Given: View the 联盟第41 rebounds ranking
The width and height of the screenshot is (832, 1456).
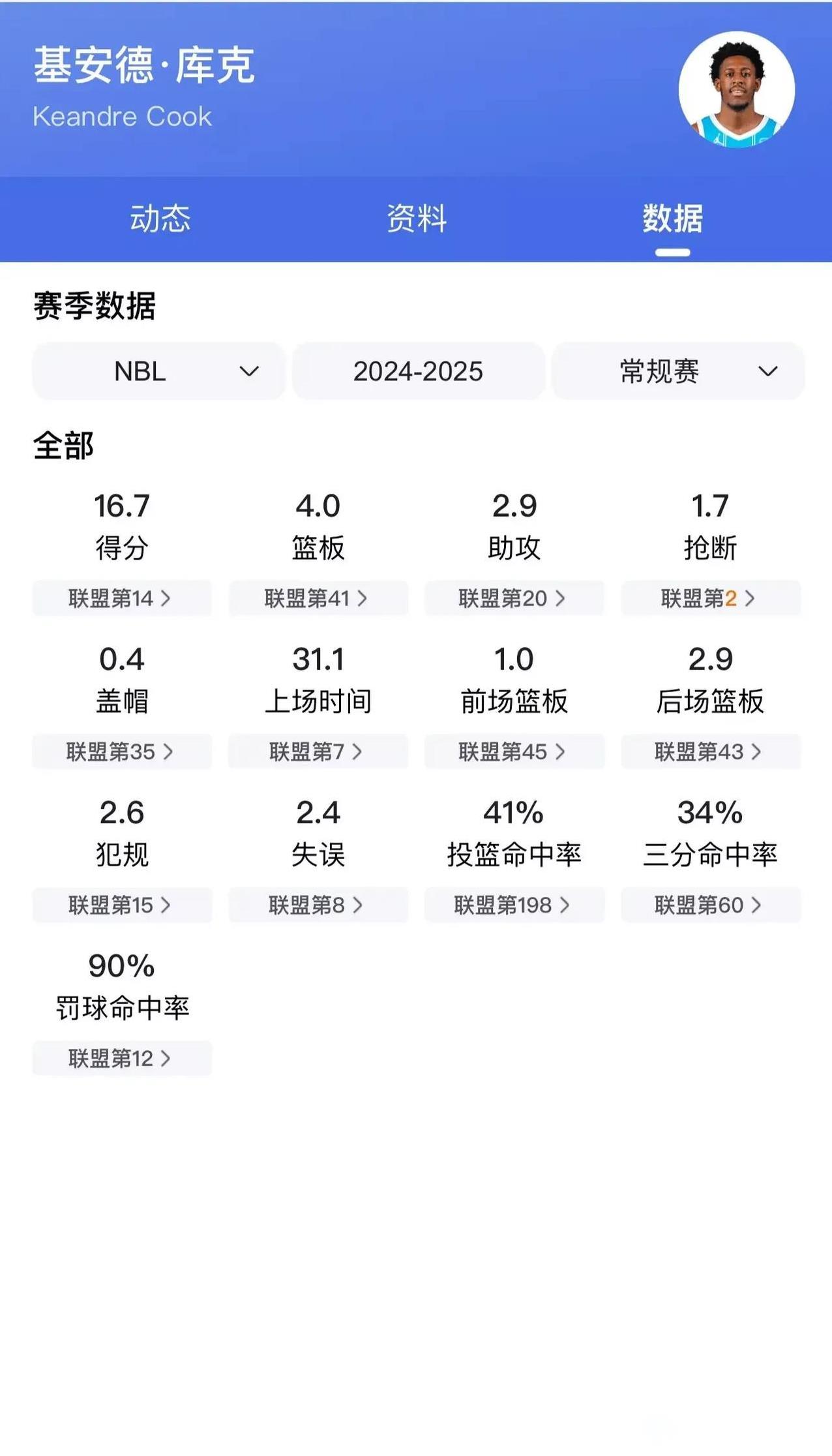Looking at the screenshot, I should (x=318, y=598).
